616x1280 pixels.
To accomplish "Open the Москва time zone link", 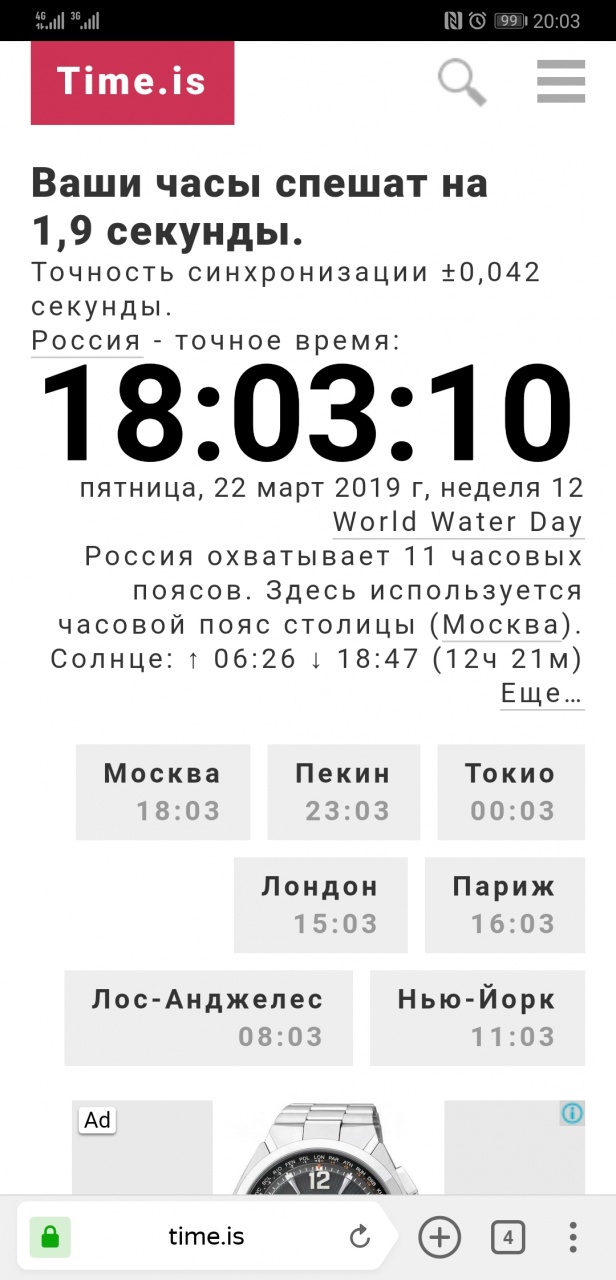I will (501, 626).
